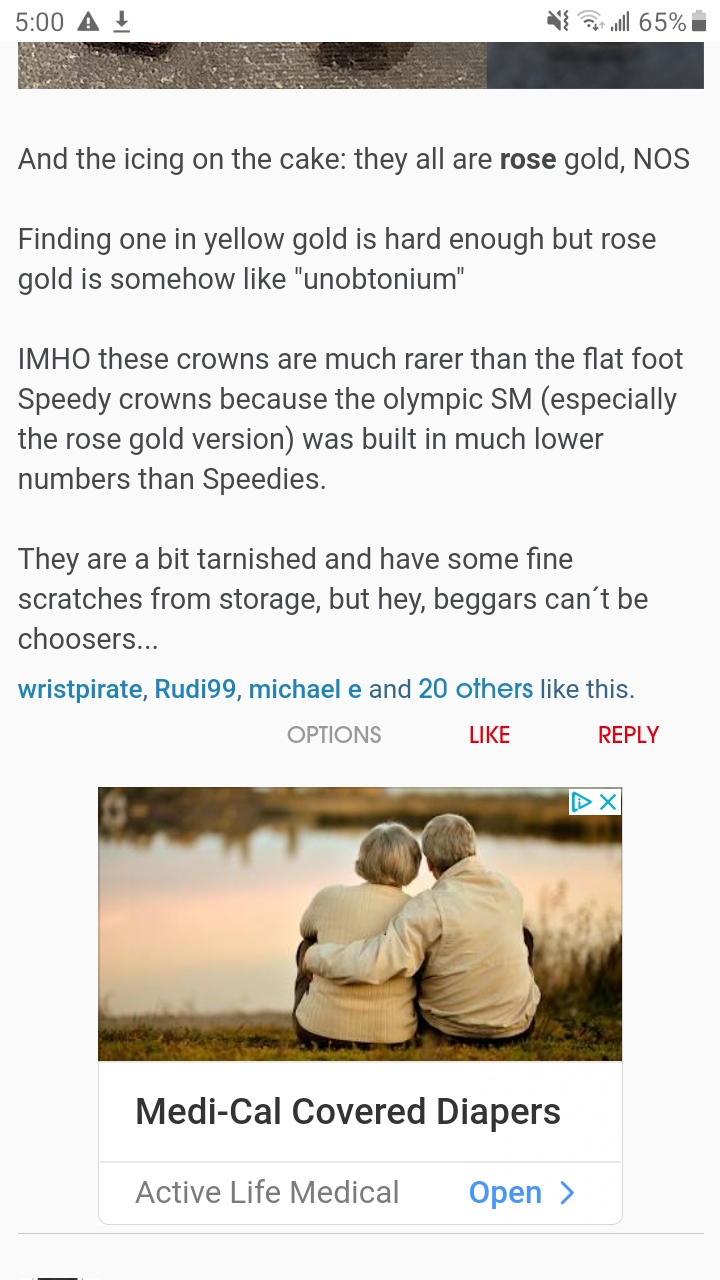
Task: Open Rudi99's profile link
Action: tap(194, 689)
